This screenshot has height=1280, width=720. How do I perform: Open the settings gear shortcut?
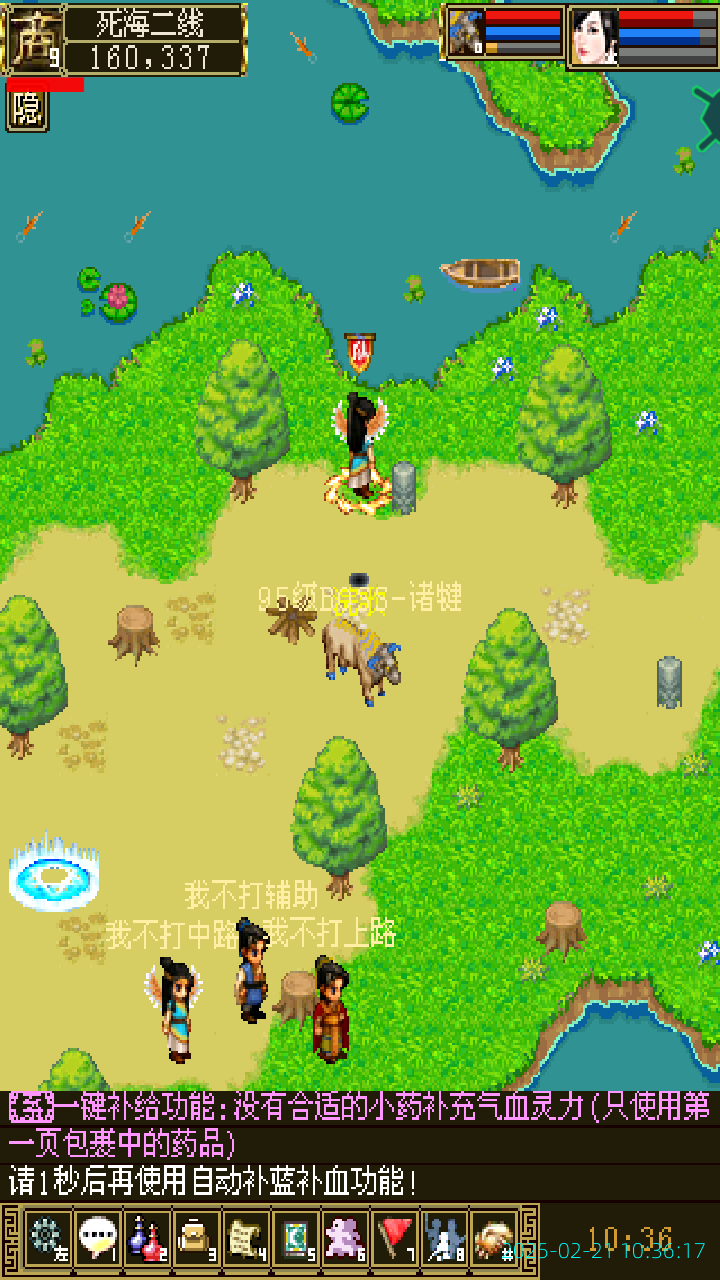click(47, 1238)
